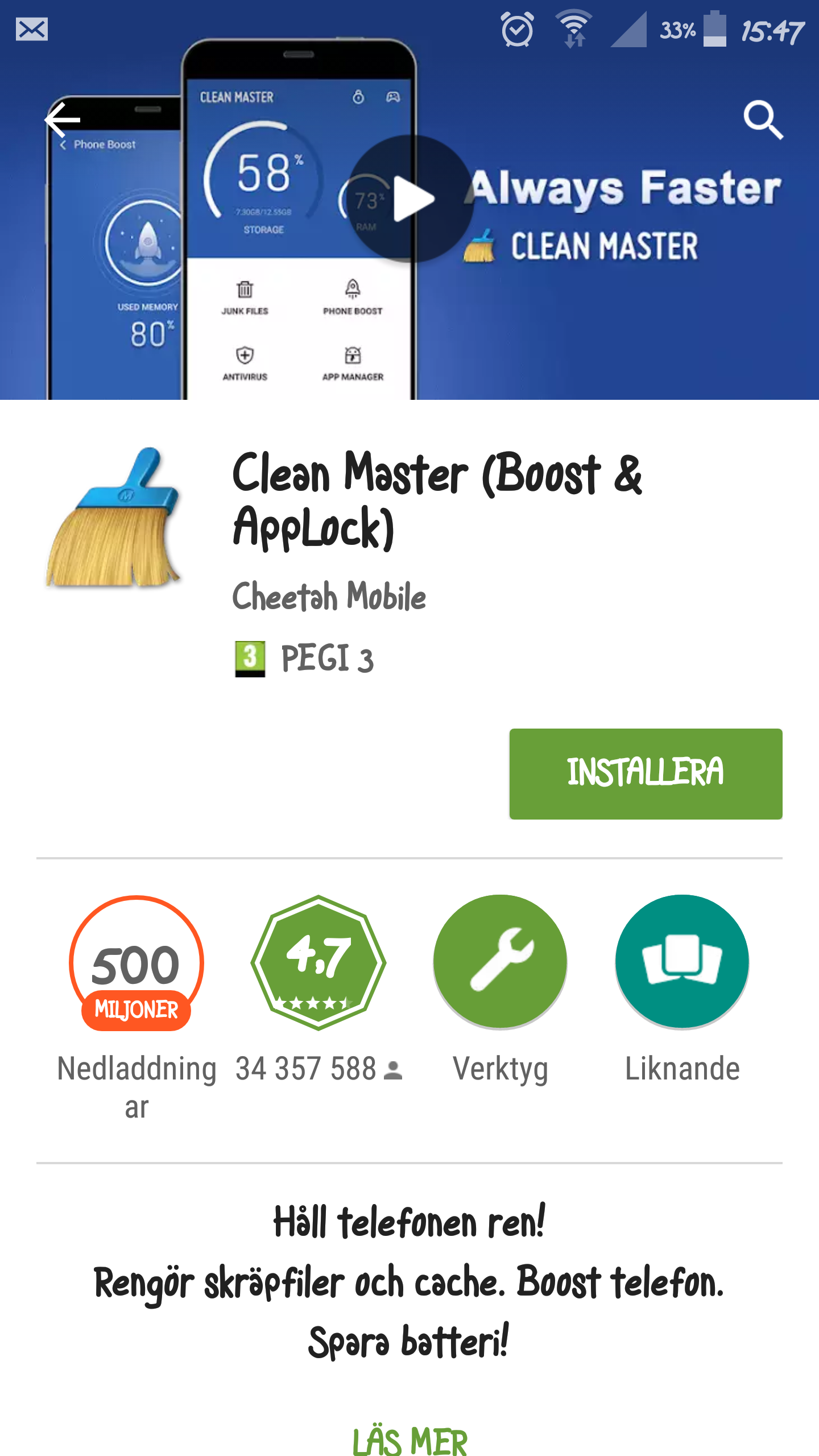819x1456 pixels.
Task: Tap the green INSTALLERA button
Action: click(x=646, y=773)
